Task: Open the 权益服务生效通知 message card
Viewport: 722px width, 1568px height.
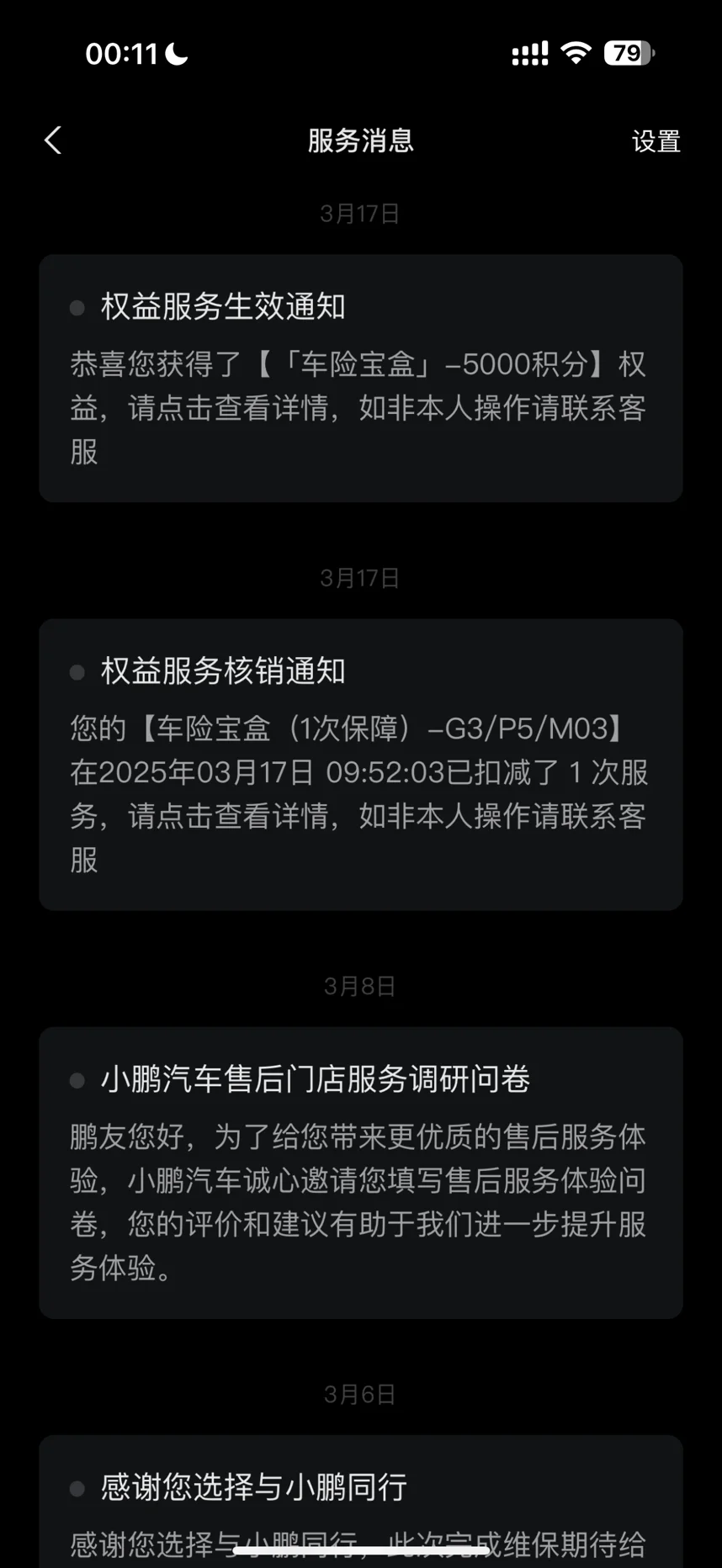Action: click(x=360, y=379)
